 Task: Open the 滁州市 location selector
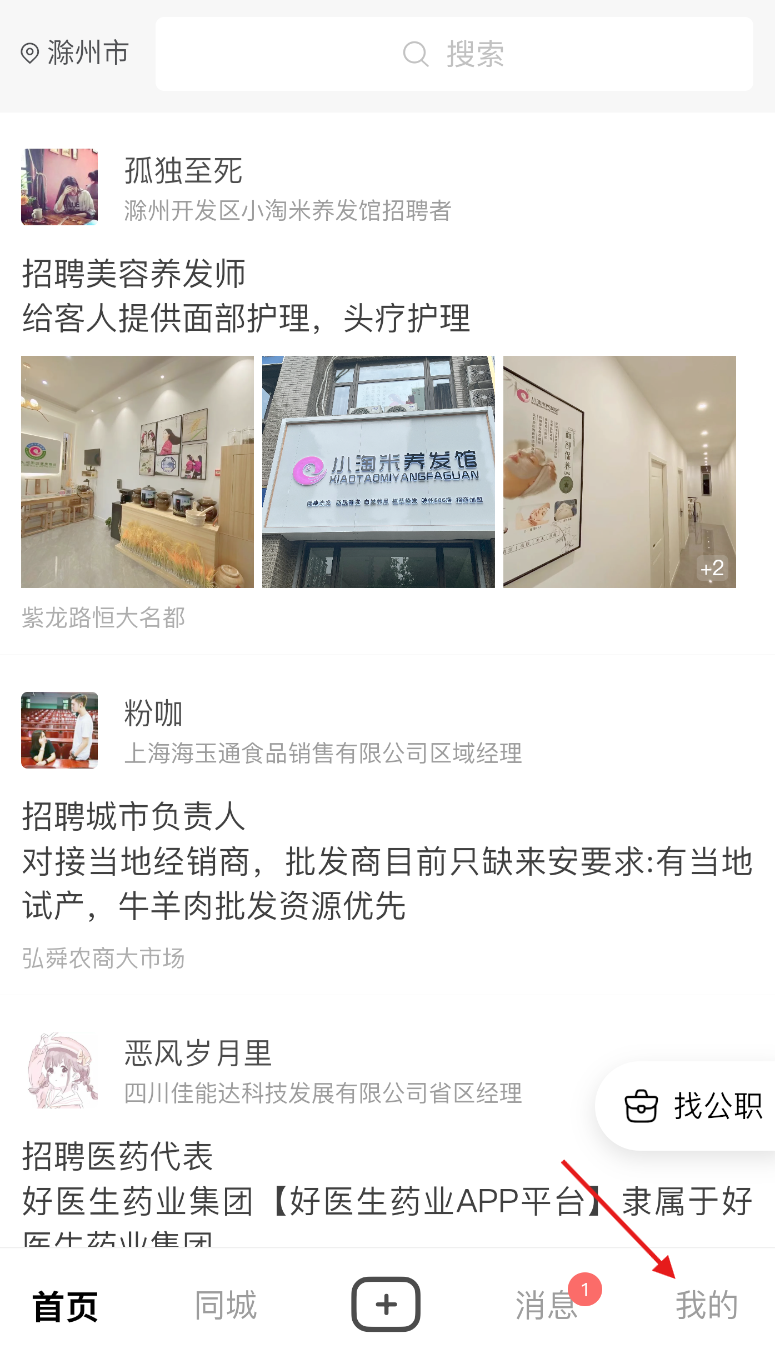(x=76, y=53)
